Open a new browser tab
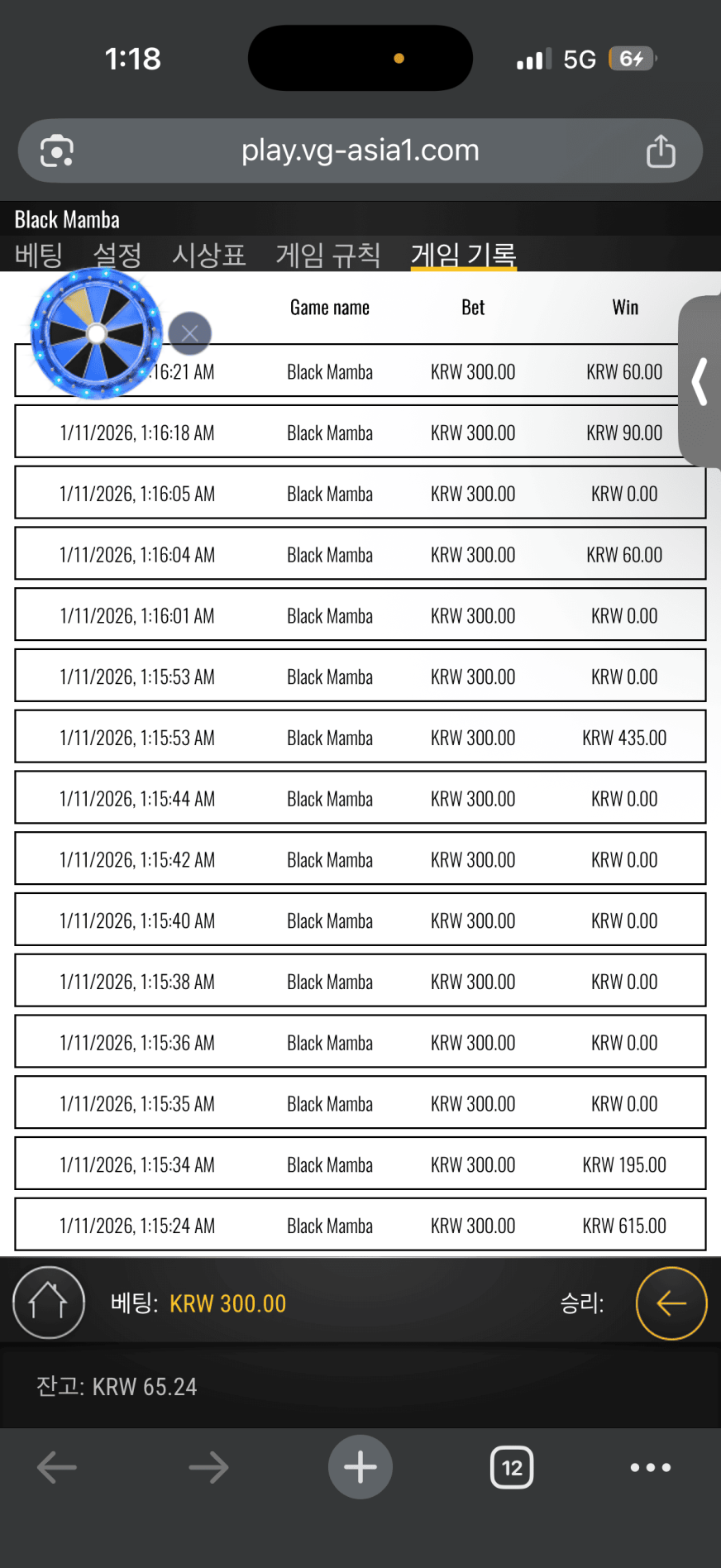Image resolution: width=721 pixels, height=1568 pixels. (x=360, y=1468)
